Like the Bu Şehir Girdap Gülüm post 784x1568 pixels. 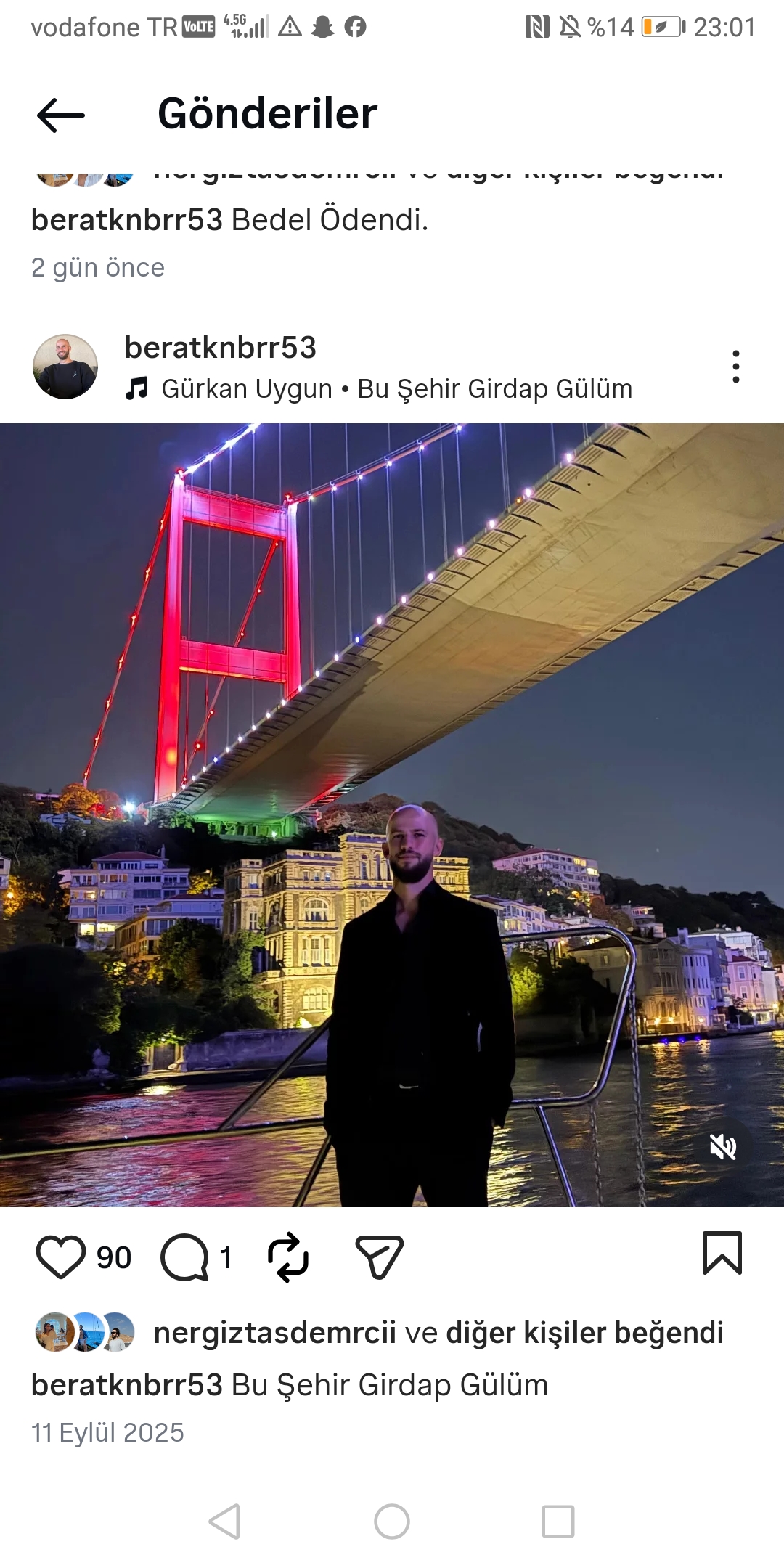[x=61, y=1257]
